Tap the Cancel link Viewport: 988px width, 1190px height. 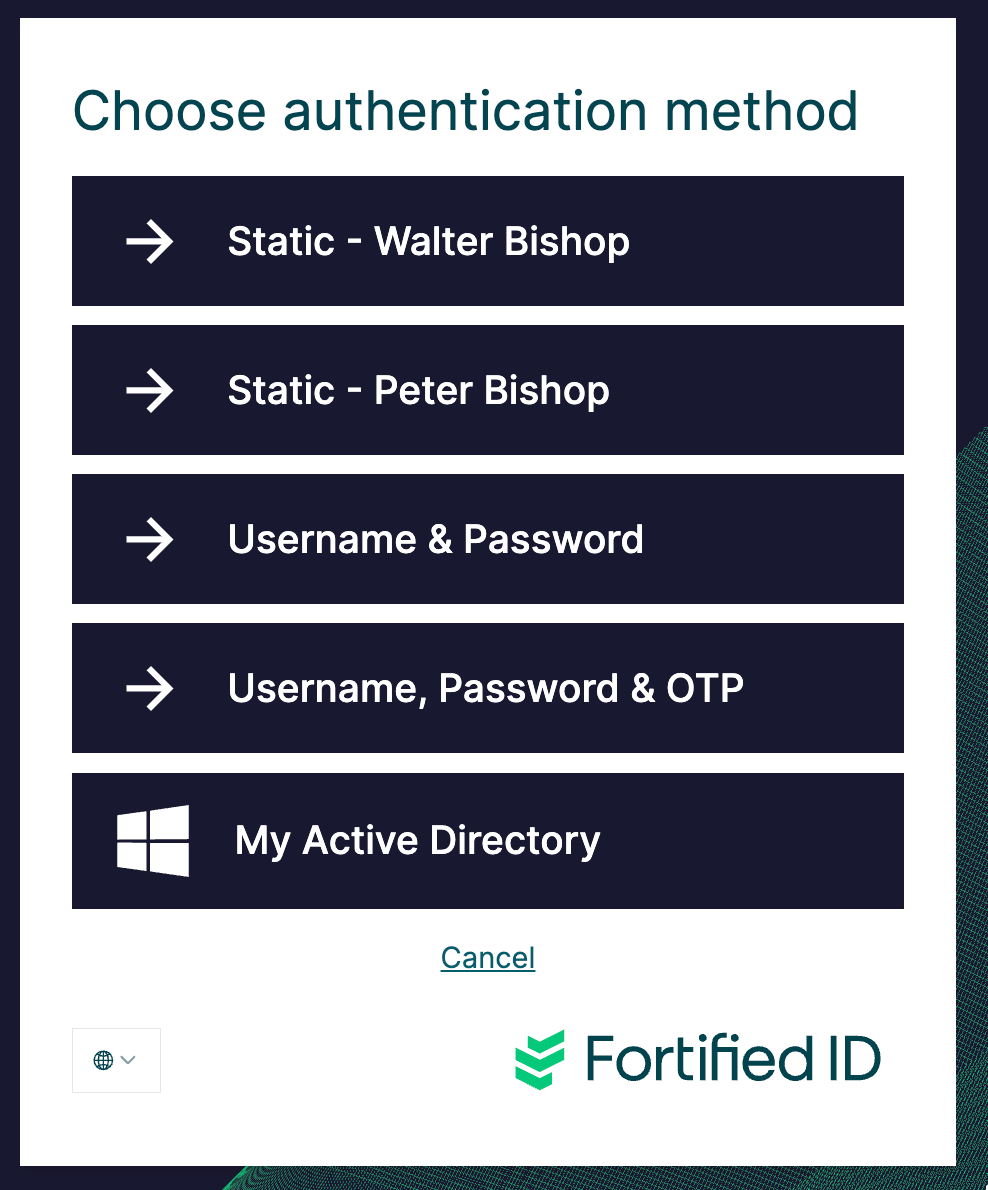pyautogui.click(x=488, y=958)
